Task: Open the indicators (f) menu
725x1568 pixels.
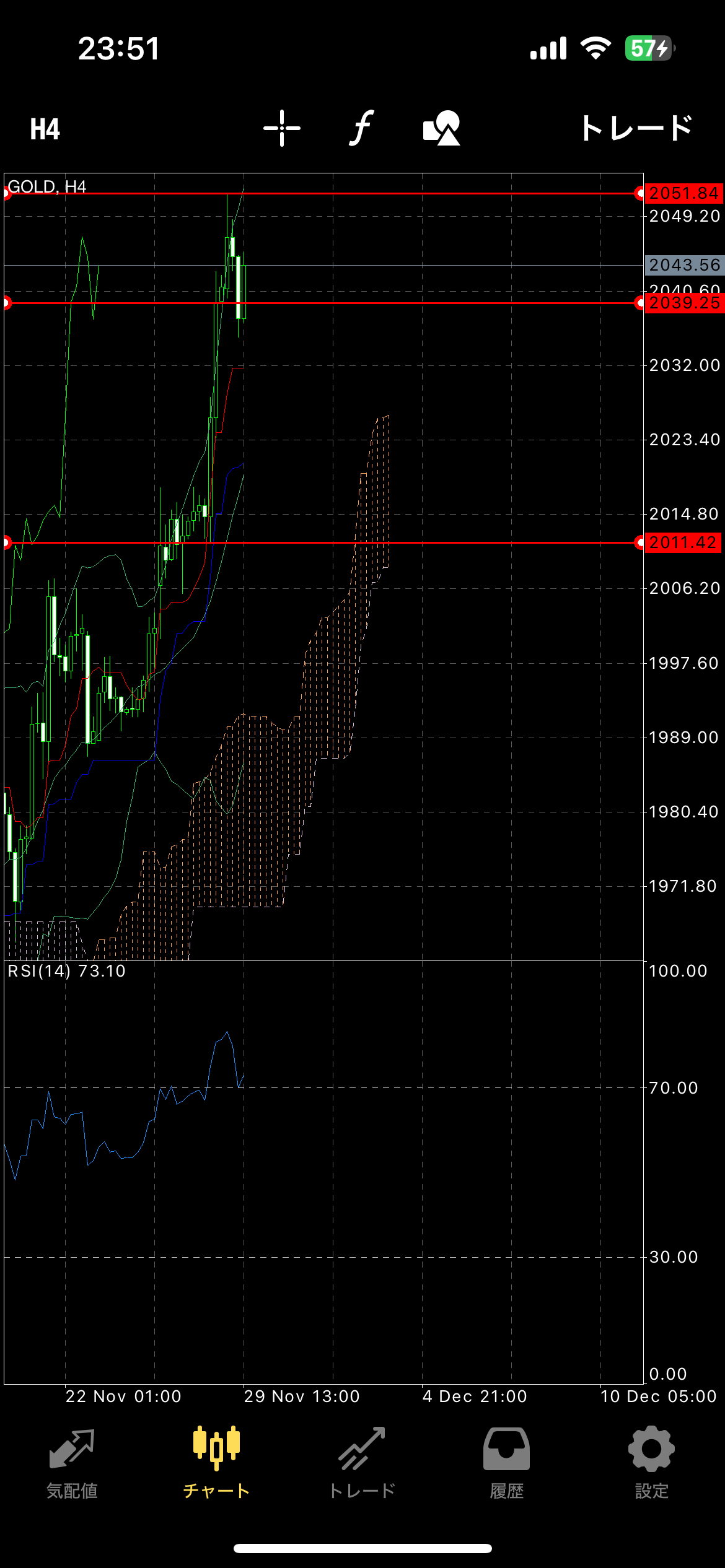Action: click(361, 128)
